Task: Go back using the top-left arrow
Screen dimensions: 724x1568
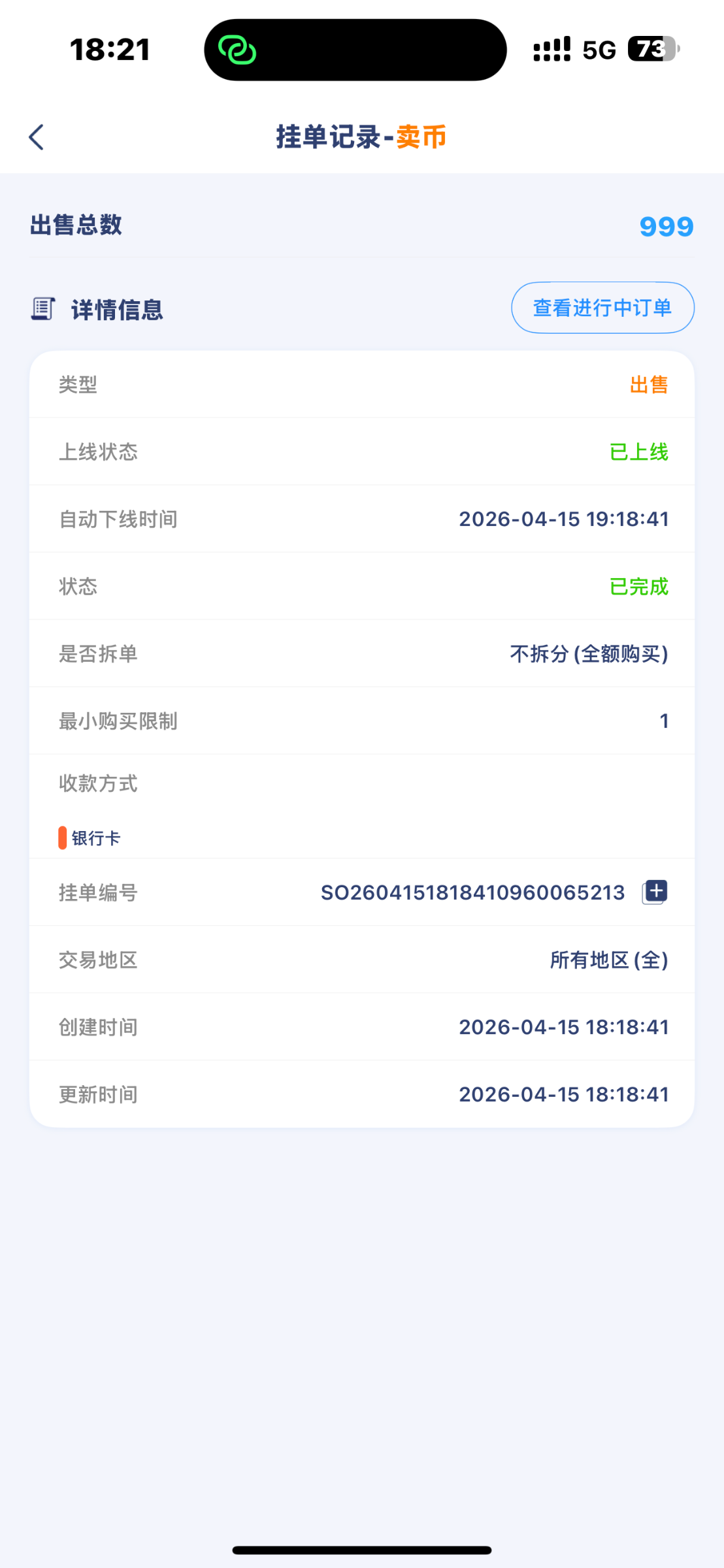Action: point(37,137)
